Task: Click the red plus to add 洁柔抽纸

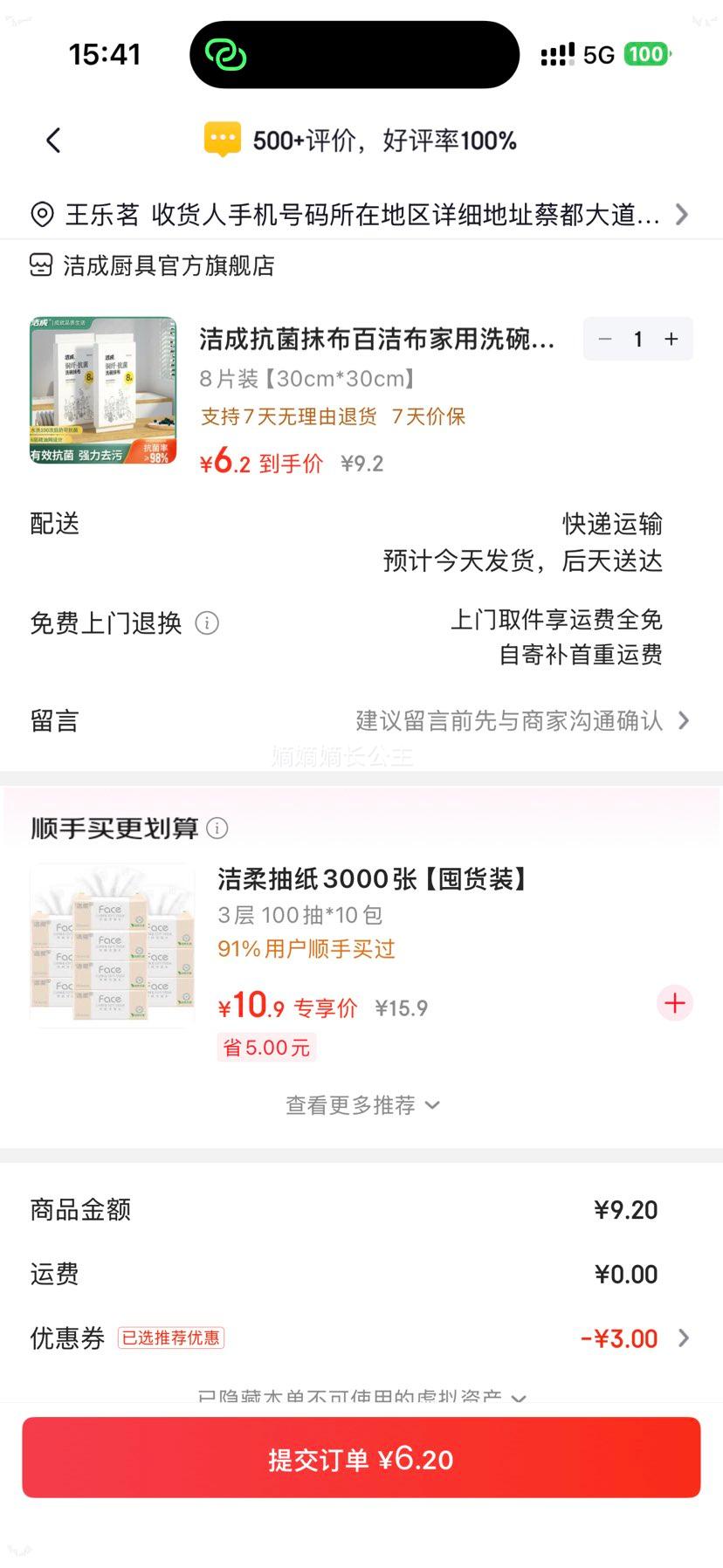Action: click(674, 1003)
